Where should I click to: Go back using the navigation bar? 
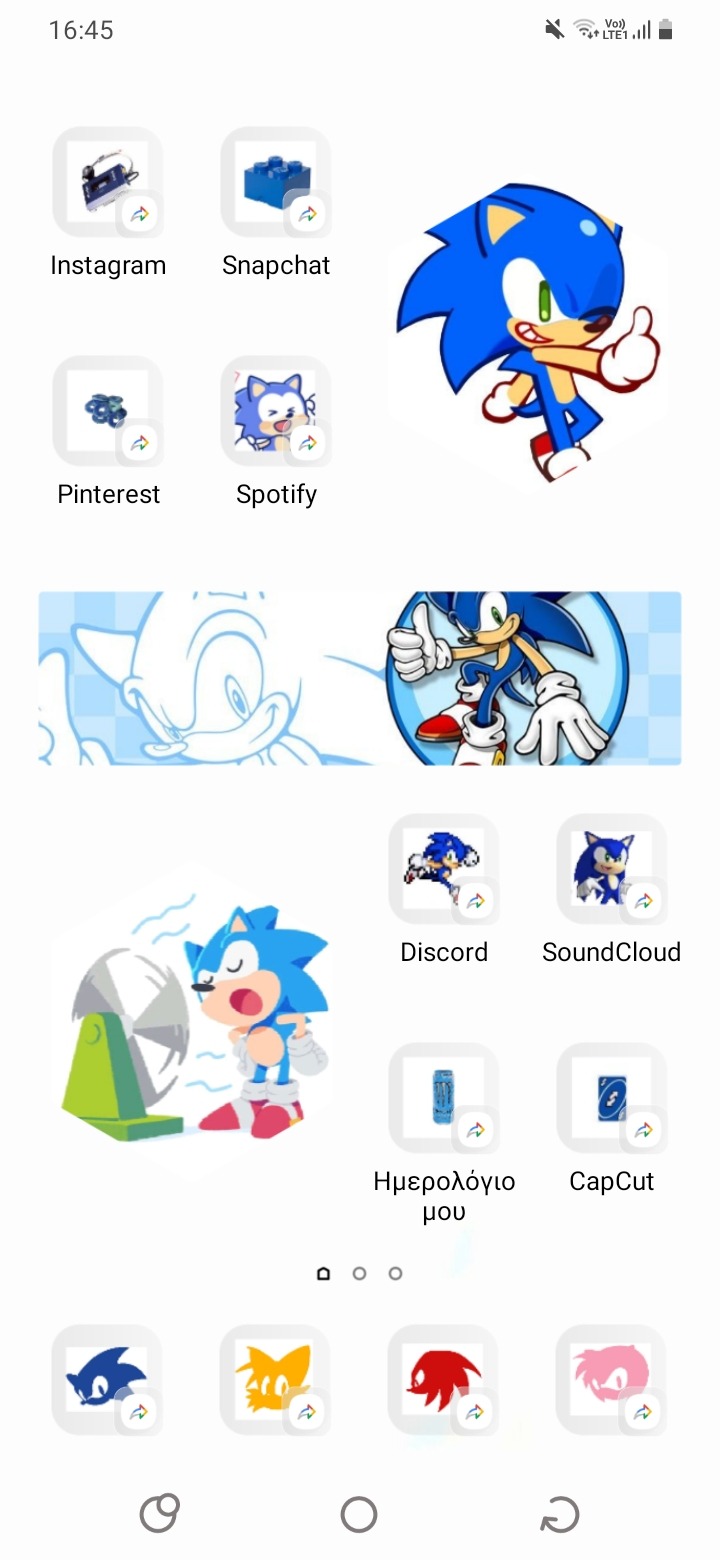(x=560, y=1514)
